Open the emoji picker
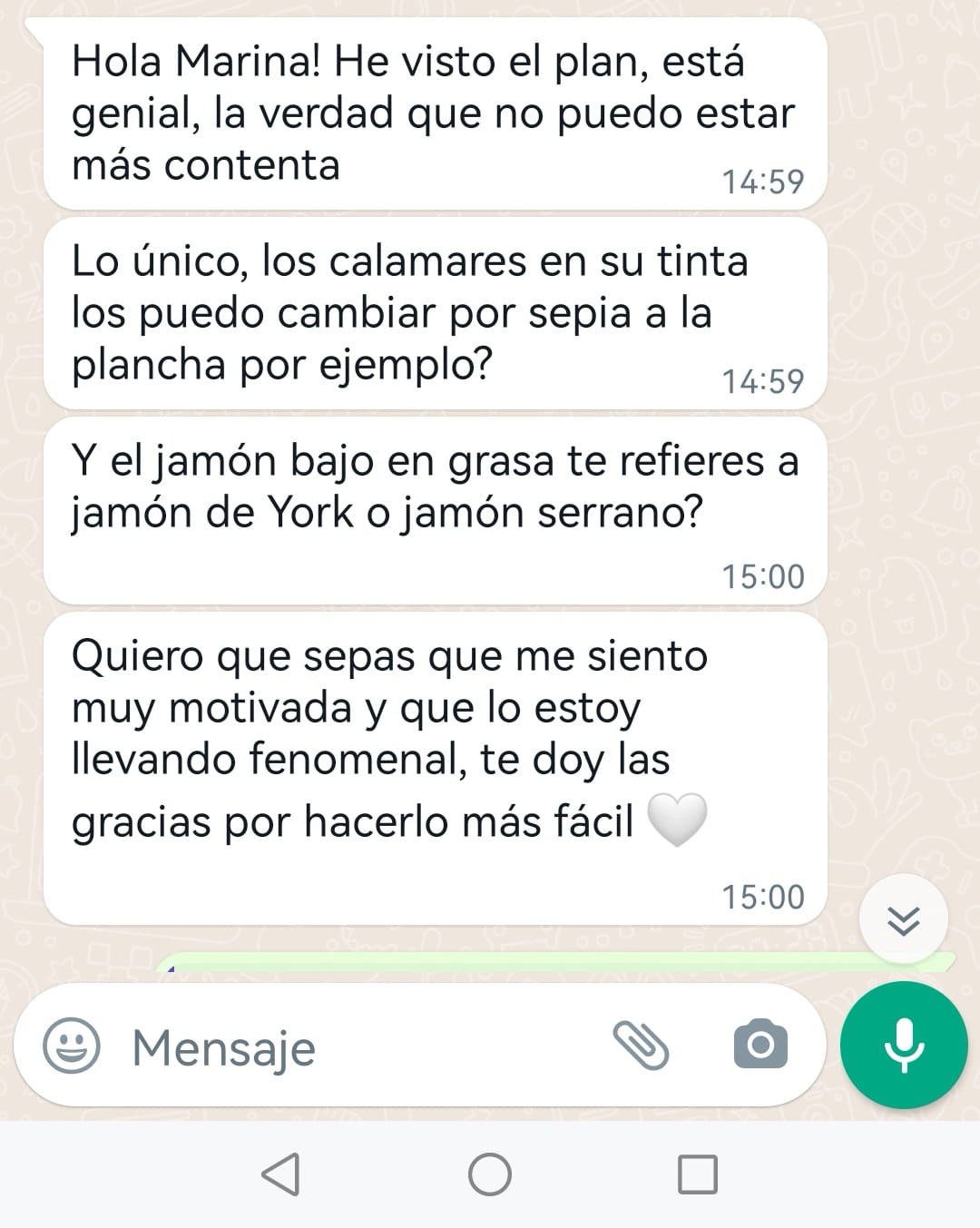980x1228 pixels. click(71, 1046)
